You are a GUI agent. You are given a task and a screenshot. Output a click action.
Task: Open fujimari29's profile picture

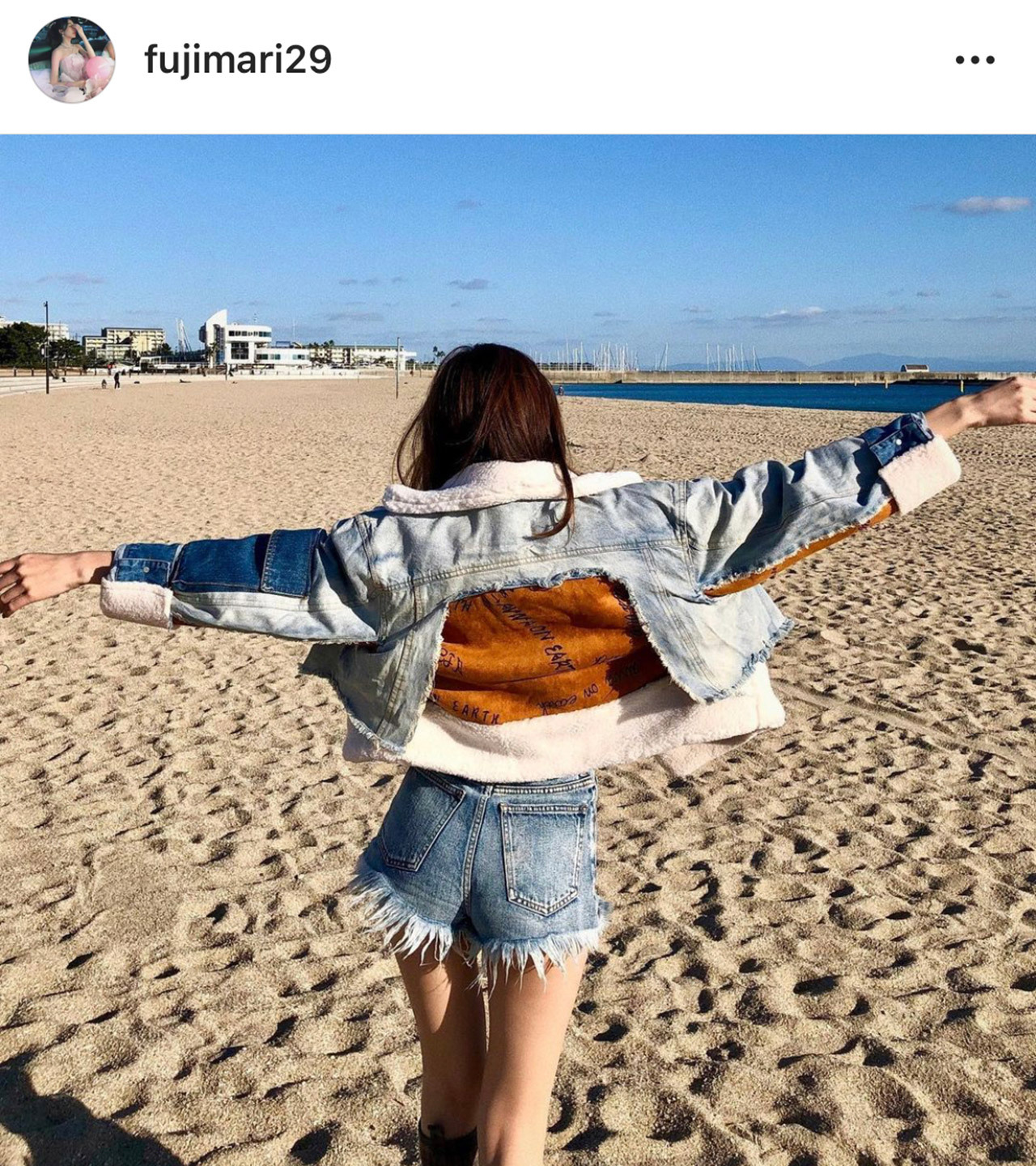point(71,60)
